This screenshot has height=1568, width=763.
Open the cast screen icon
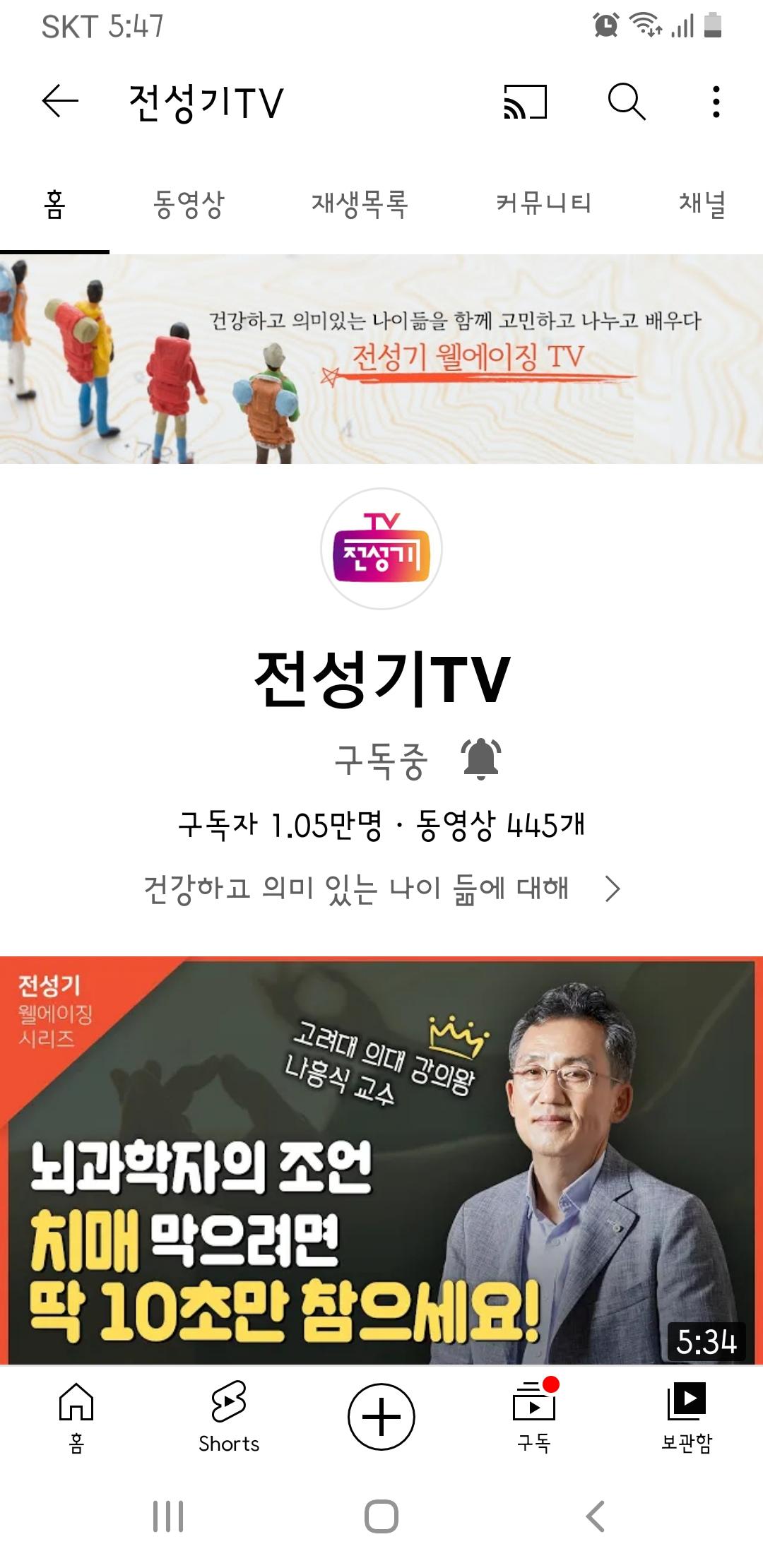pyautogui.click(x=525, y=101)
